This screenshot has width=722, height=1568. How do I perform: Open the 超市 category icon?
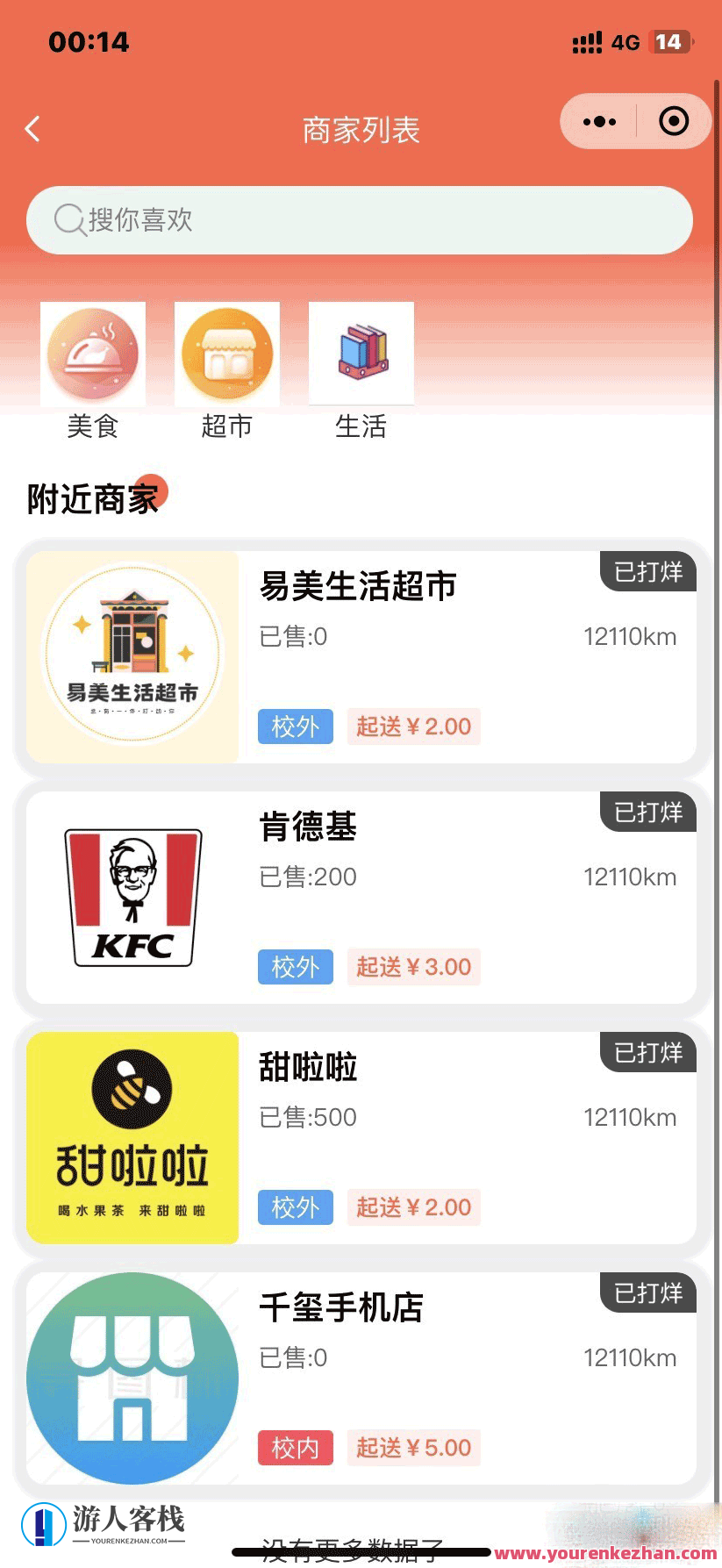(x=226, y=354)
